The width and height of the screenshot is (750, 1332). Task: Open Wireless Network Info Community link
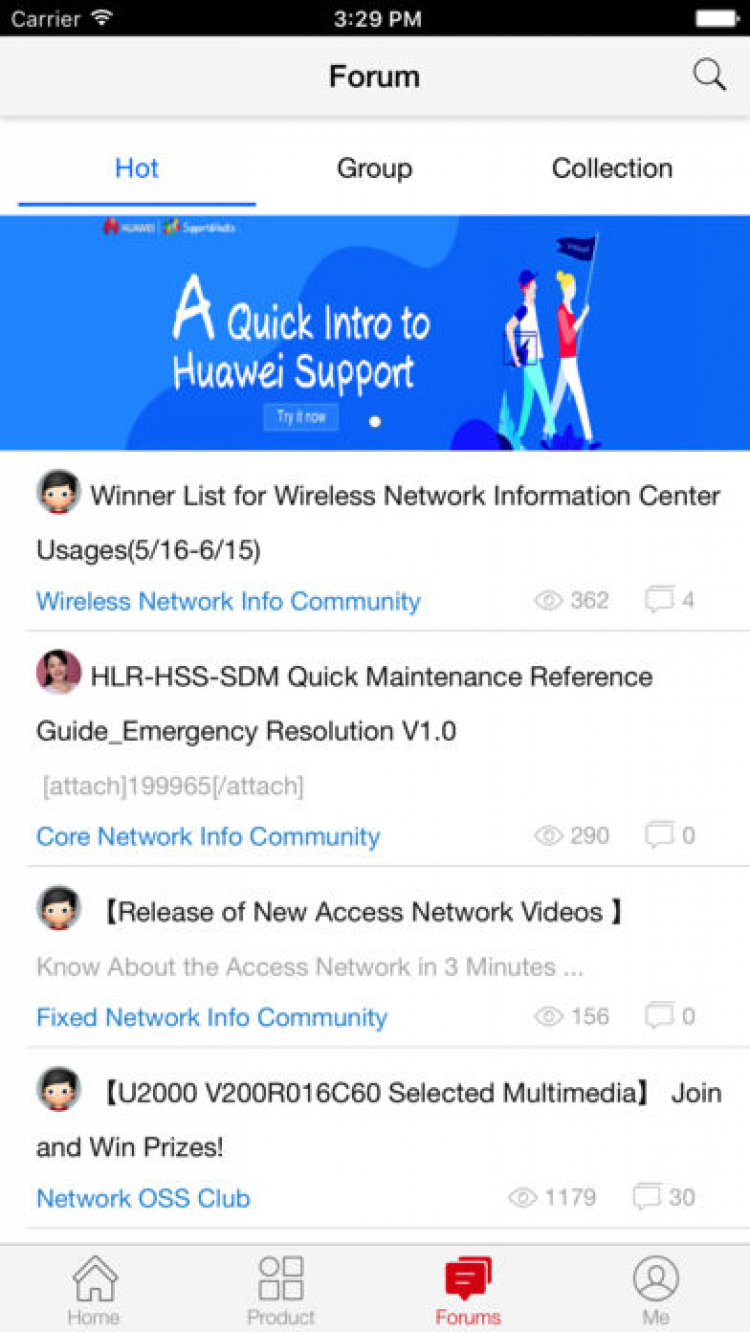click(228, 601)
